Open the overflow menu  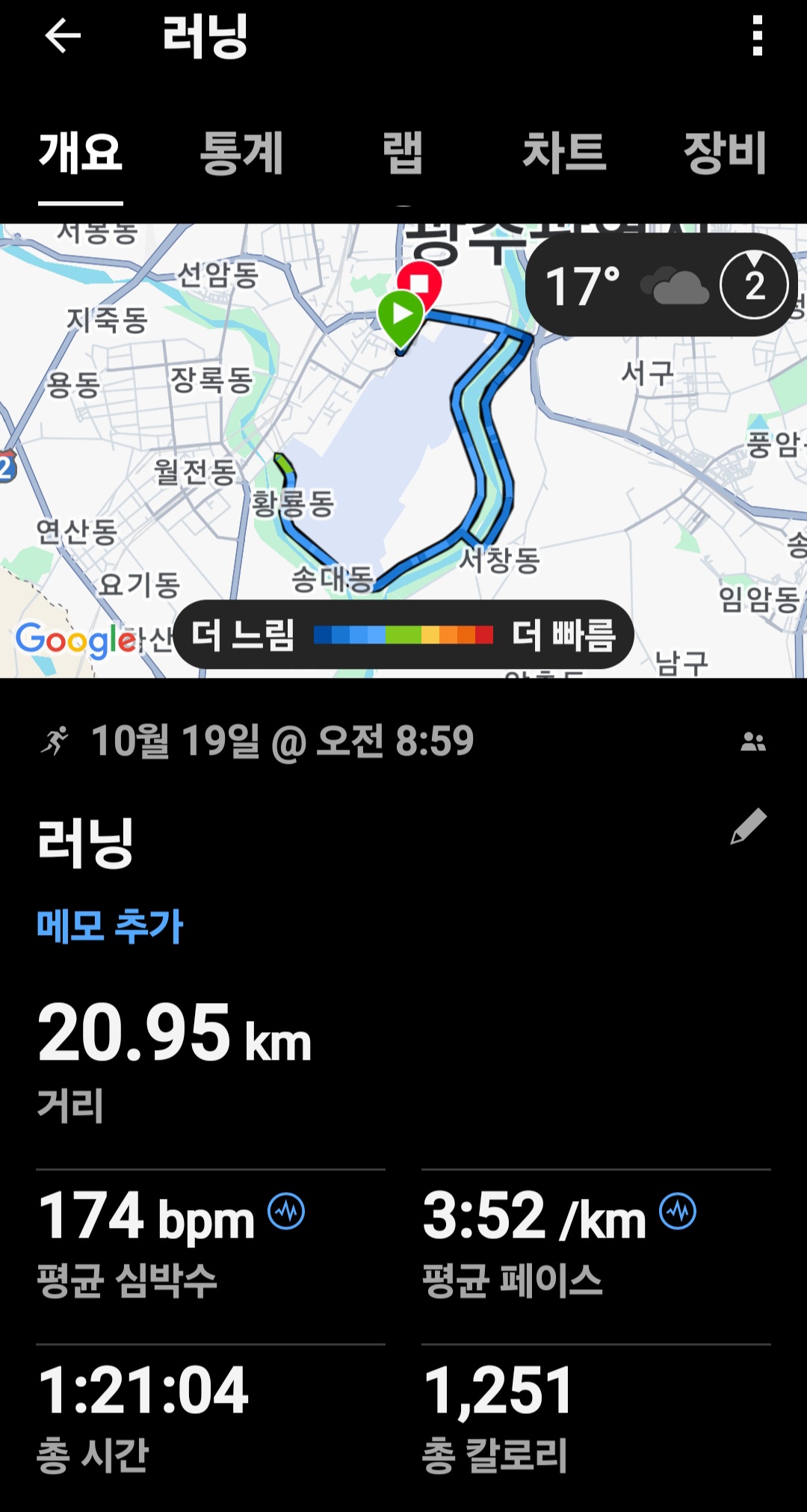(x=757, y=37)
